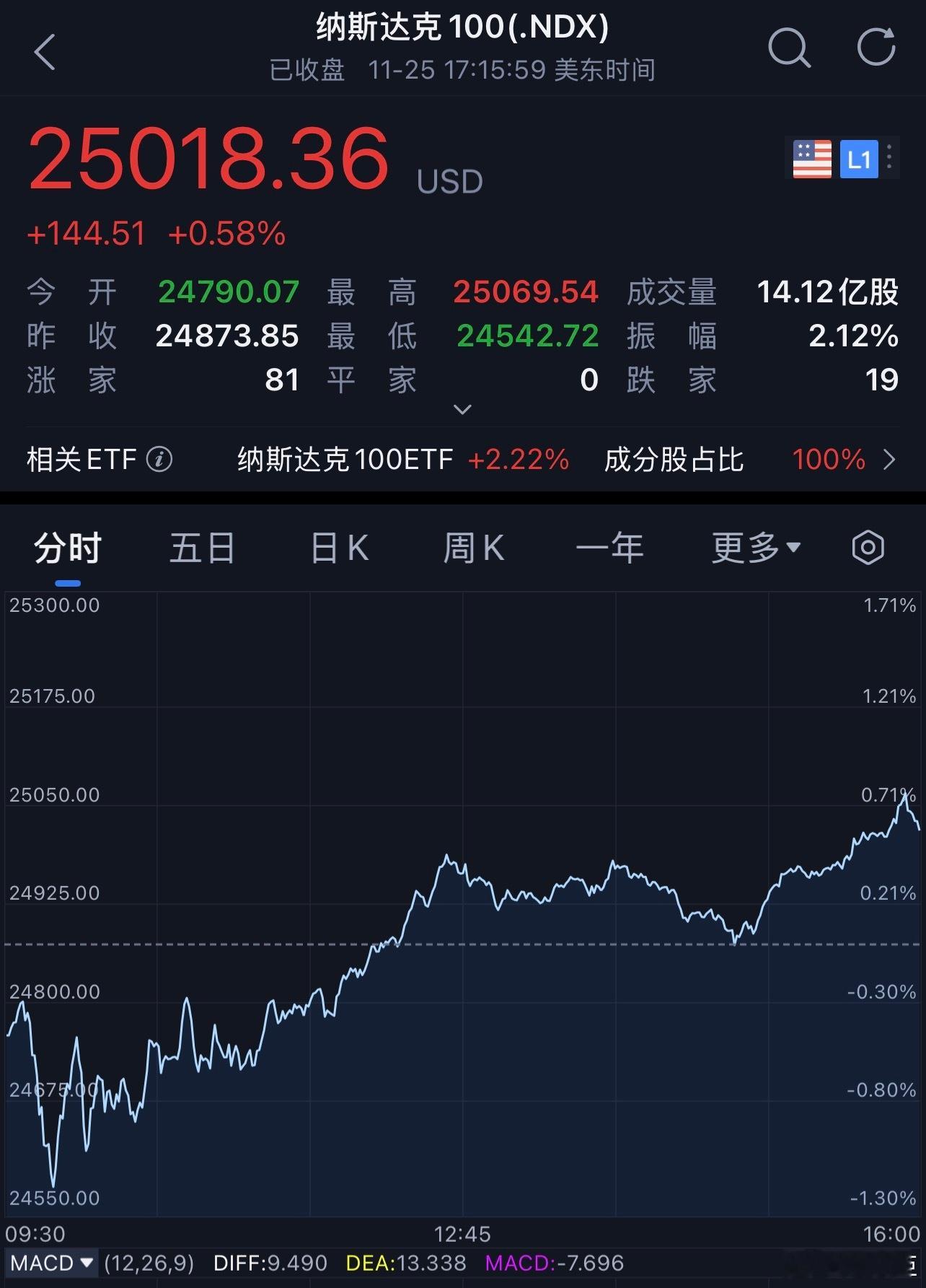Open the 更多 chart period dropdown
This screenshot has width=926, height=1288.
(754, 547)
